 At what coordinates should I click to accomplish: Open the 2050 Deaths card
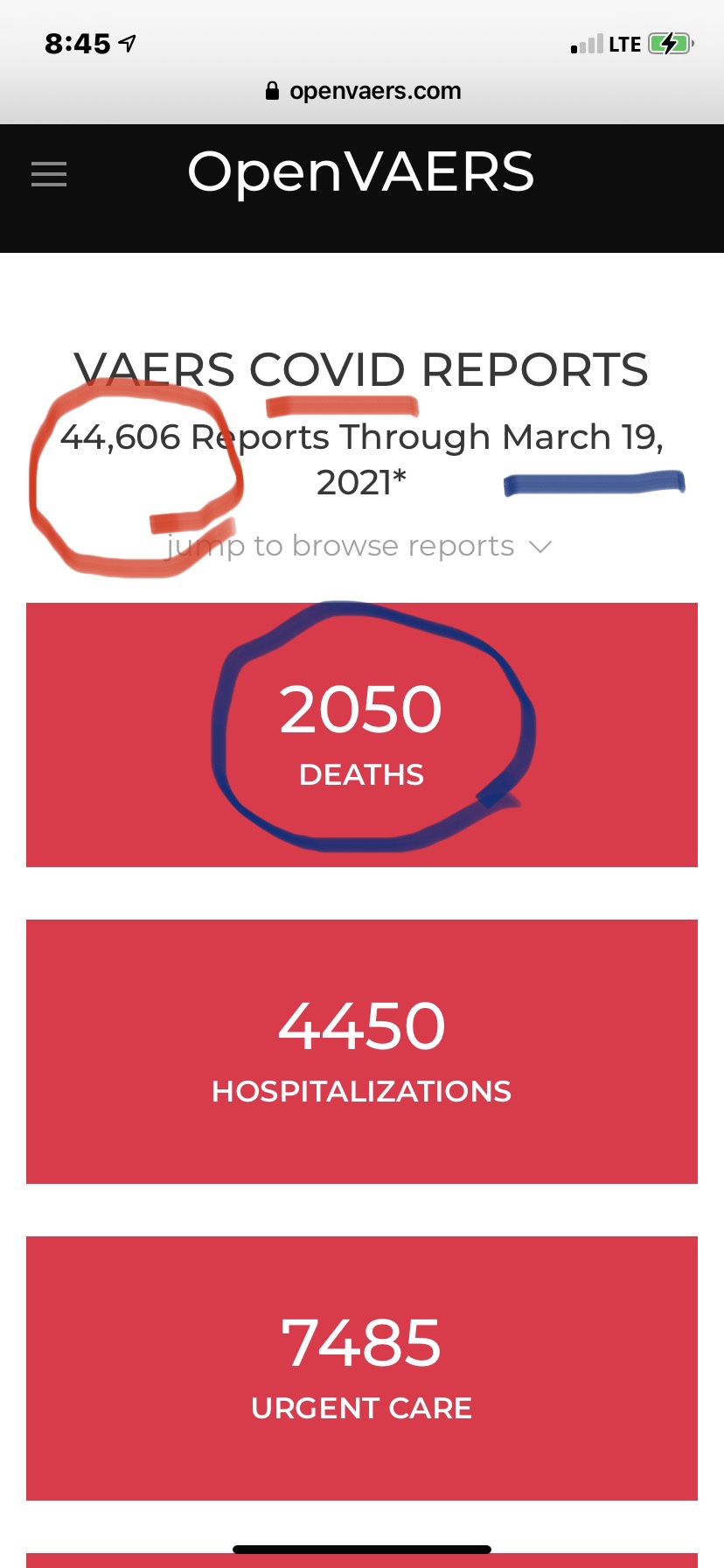pos(362,735)
